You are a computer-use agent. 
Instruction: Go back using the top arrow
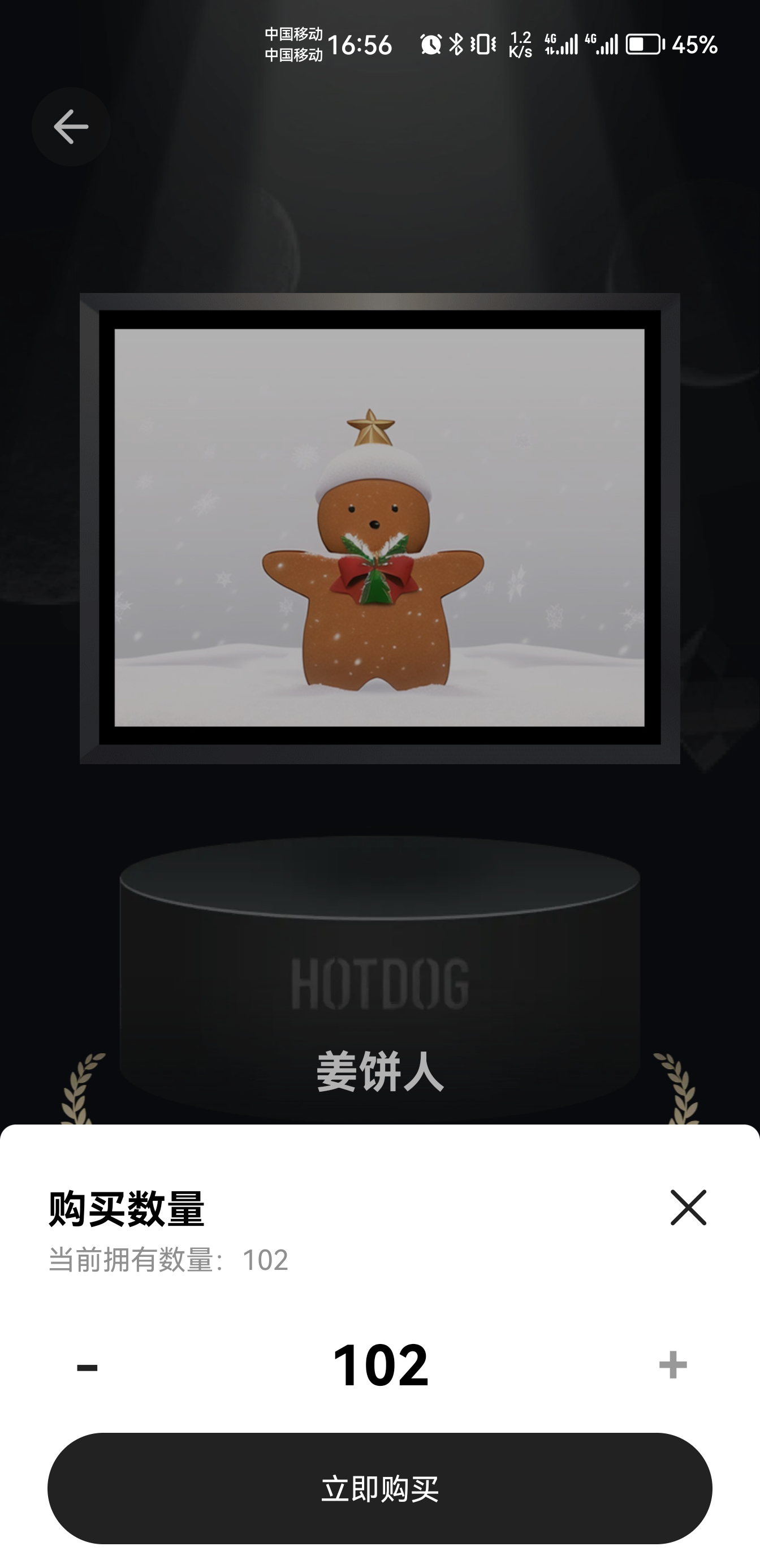tap(71, 127)
